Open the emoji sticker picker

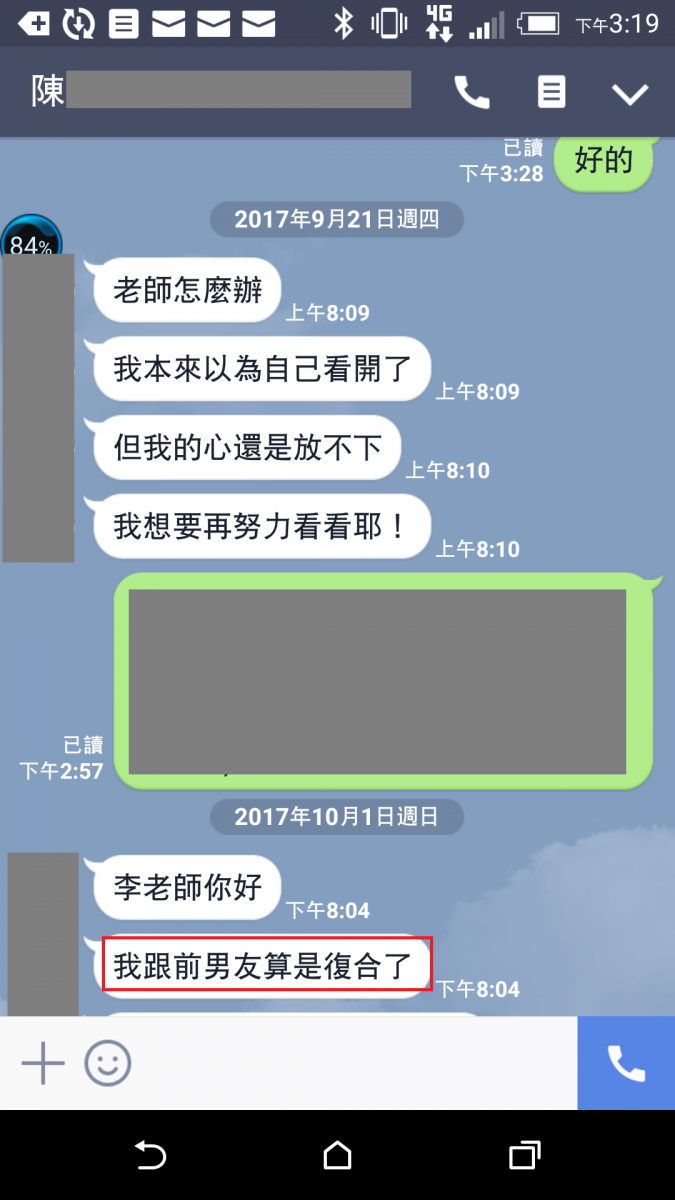tap(108, 1063)
